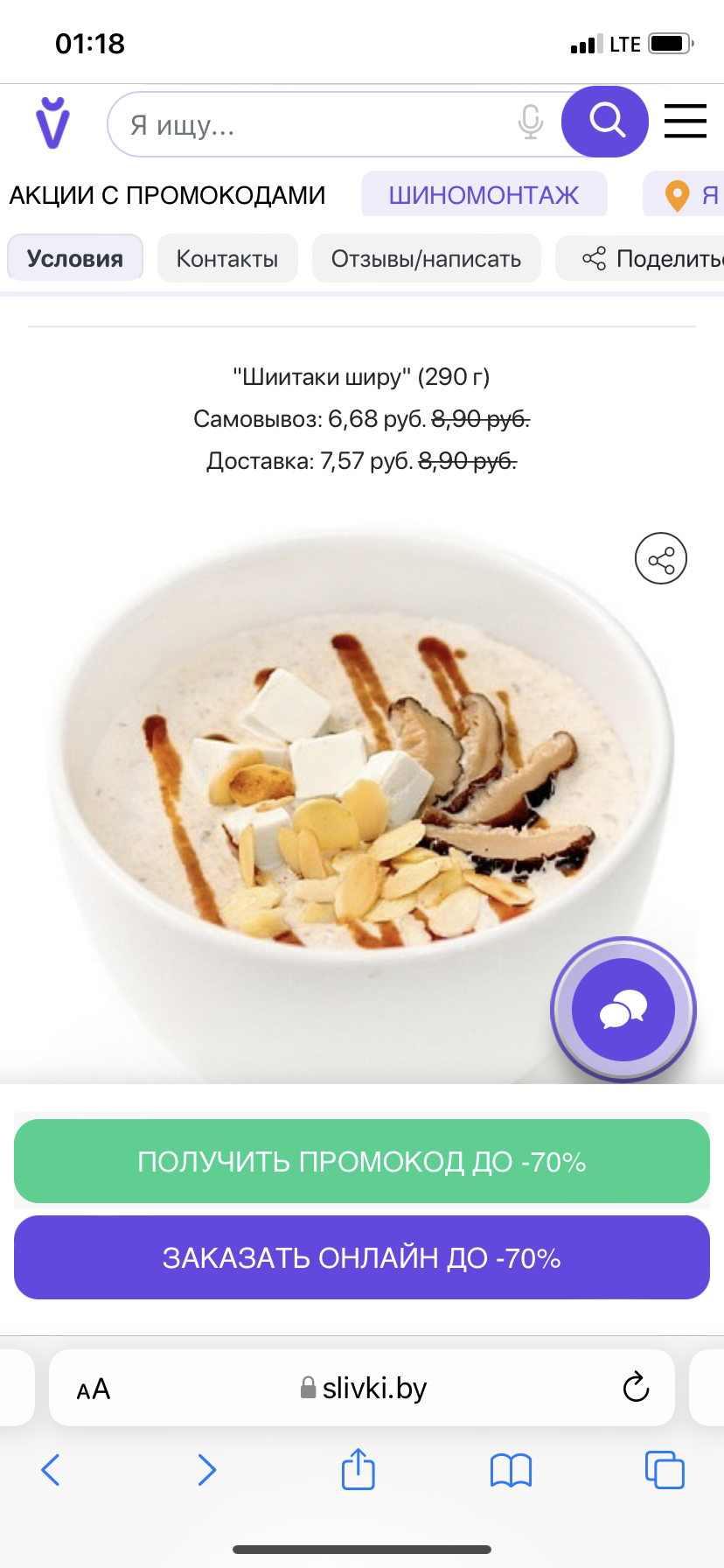Tap ЗАКАЗАТЬ ОНЛАЙН ДО -70%
The width and height of the screenshot is (724, 1568).
click(361, 1257)
